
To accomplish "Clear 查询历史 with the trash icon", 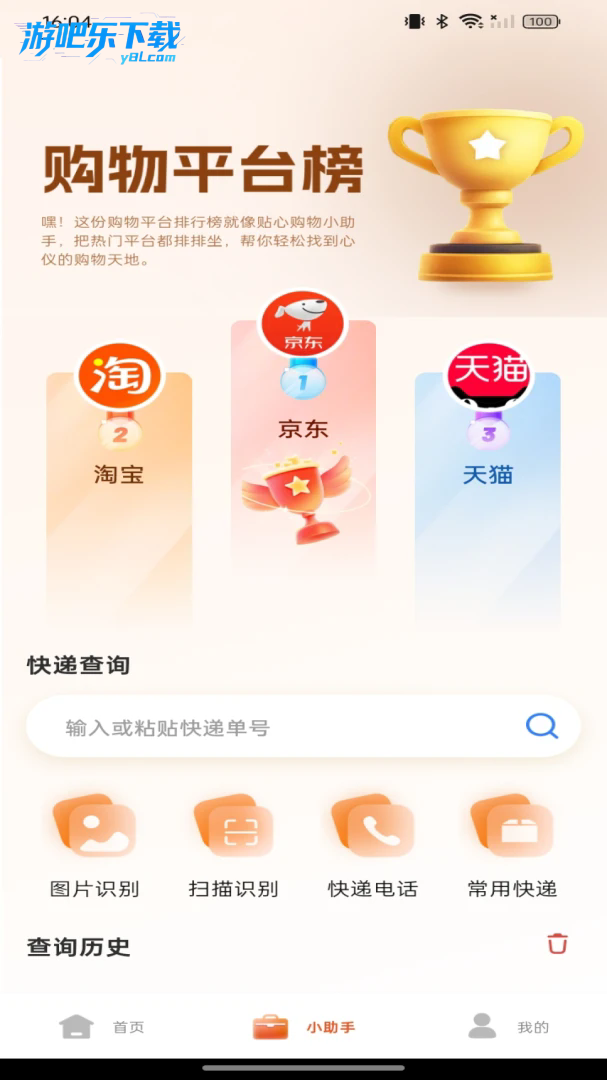I will pos(557,943).
